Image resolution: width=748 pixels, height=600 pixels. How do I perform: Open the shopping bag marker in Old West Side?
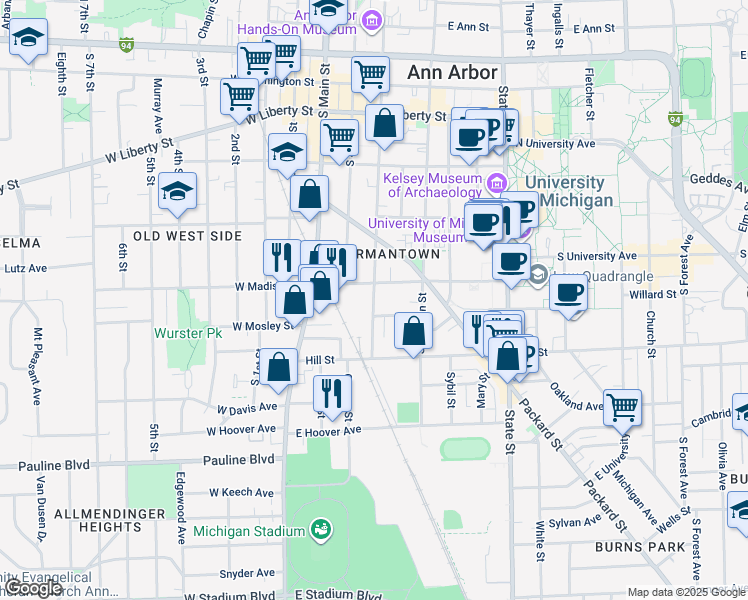310,193
